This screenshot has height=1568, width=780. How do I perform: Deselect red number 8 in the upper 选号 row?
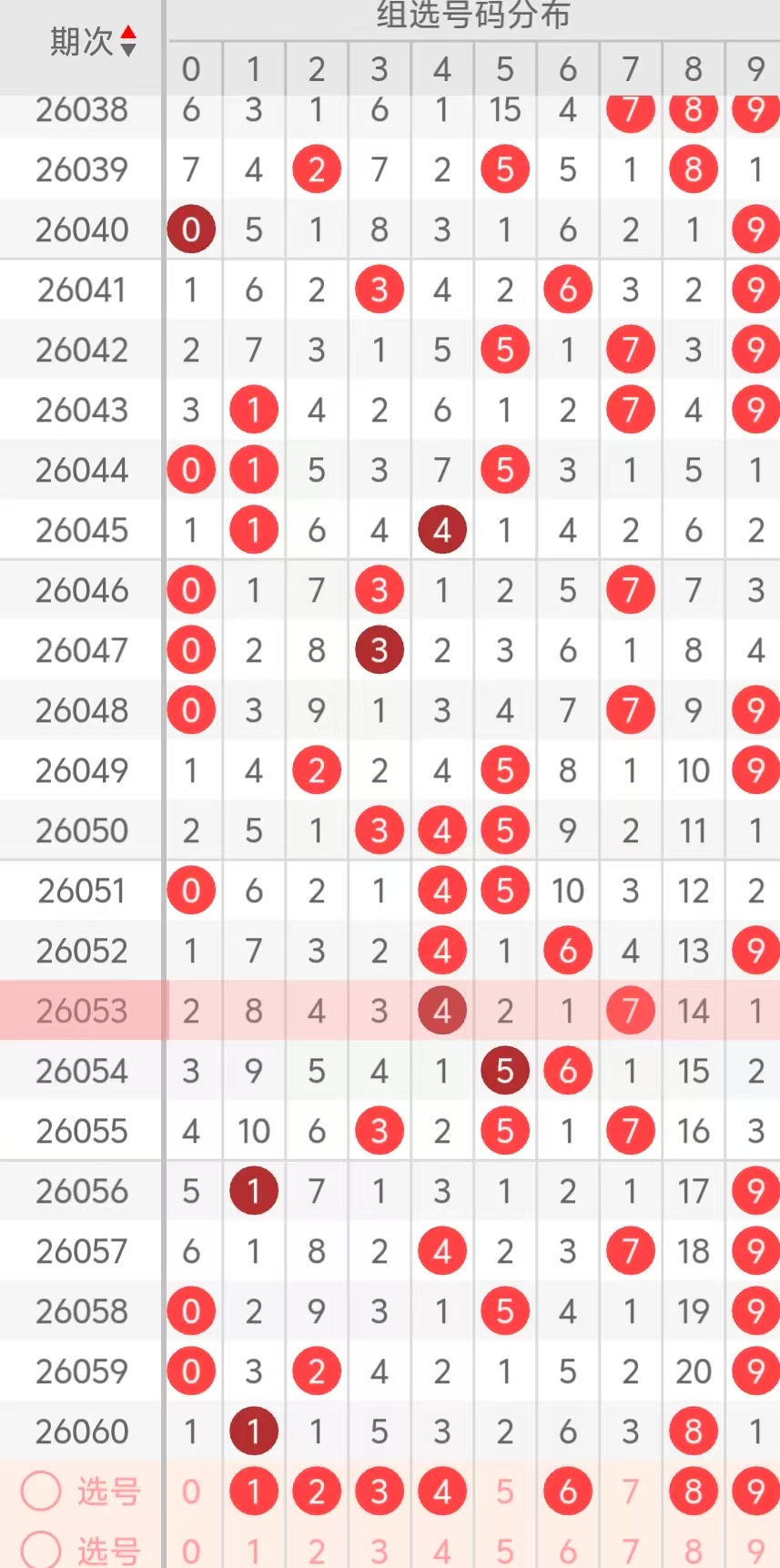694,1492
